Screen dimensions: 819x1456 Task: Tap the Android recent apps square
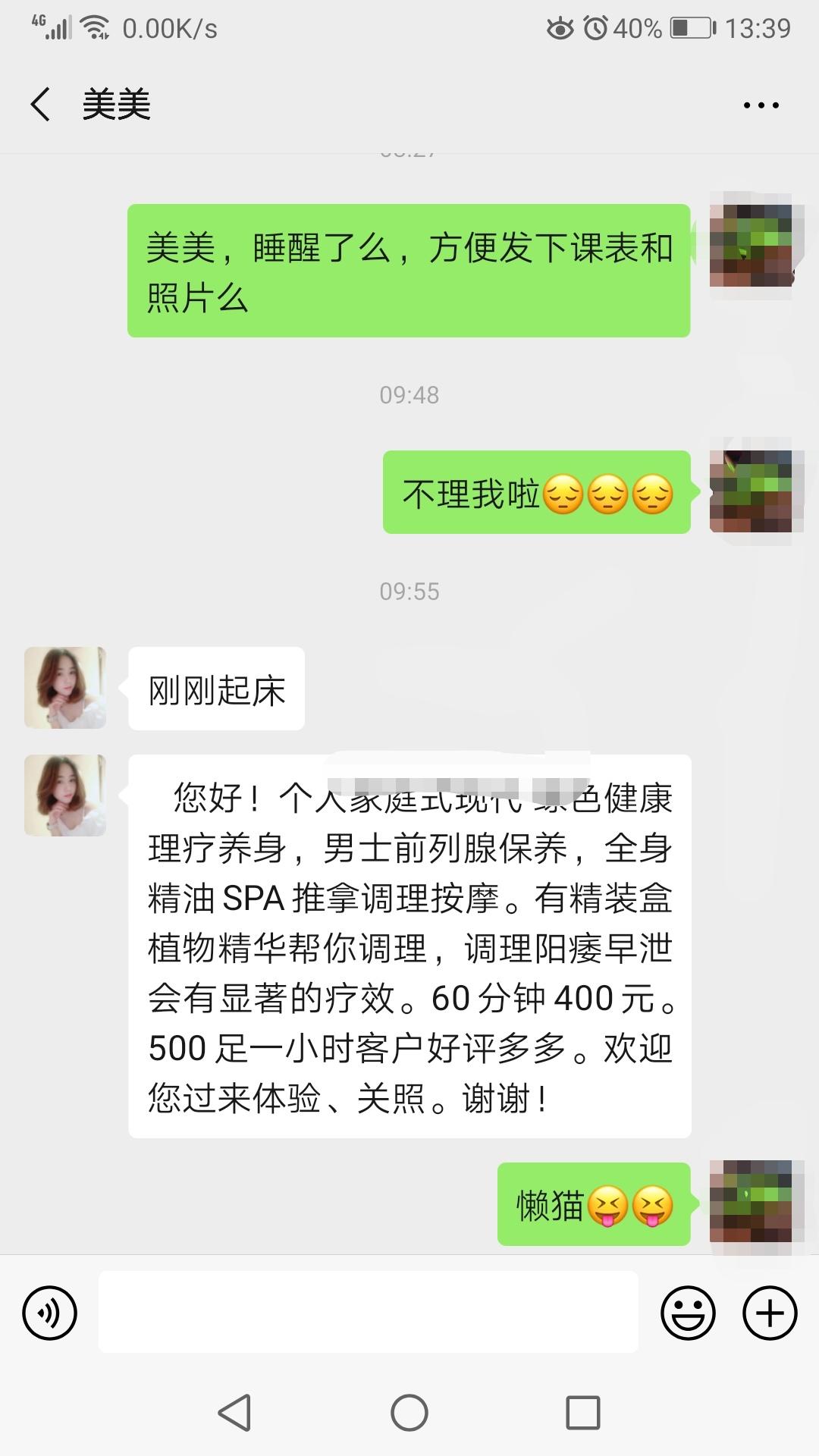click(x=581, y=1412)
